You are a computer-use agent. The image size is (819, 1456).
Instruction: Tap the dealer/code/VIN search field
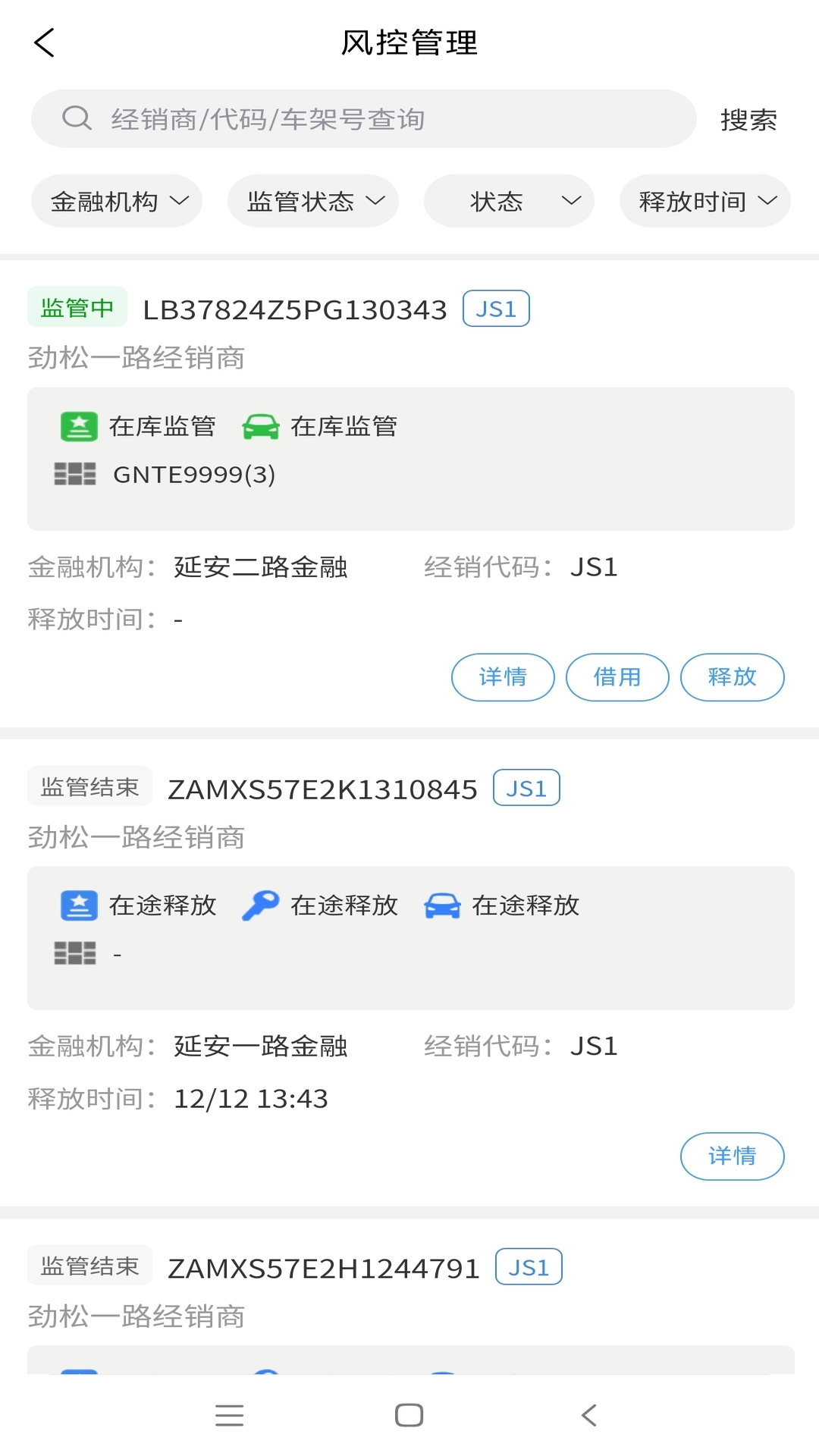click(x=363, y=119)
